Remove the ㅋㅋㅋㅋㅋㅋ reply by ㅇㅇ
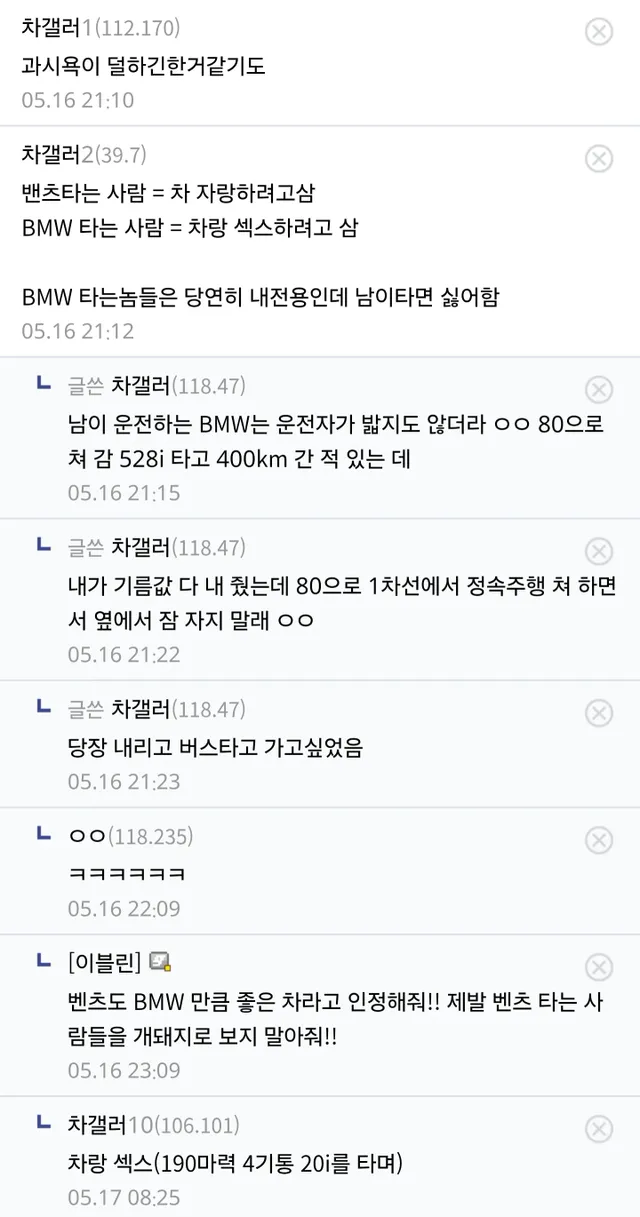This screenshot has width=640, height=1217. point(598,839)
